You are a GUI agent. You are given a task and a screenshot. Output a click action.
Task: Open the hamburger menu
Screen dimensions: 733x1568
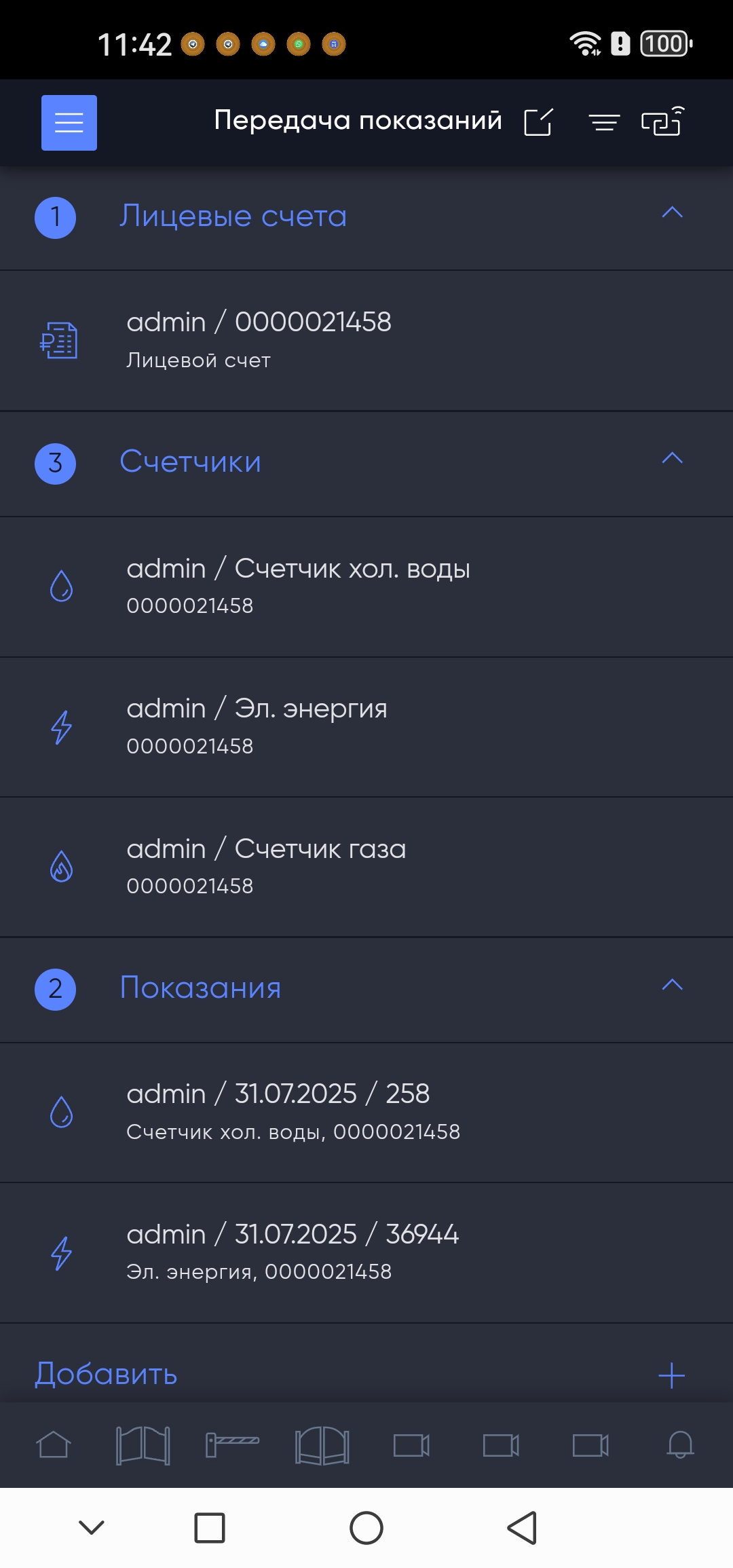pos(69,122)
